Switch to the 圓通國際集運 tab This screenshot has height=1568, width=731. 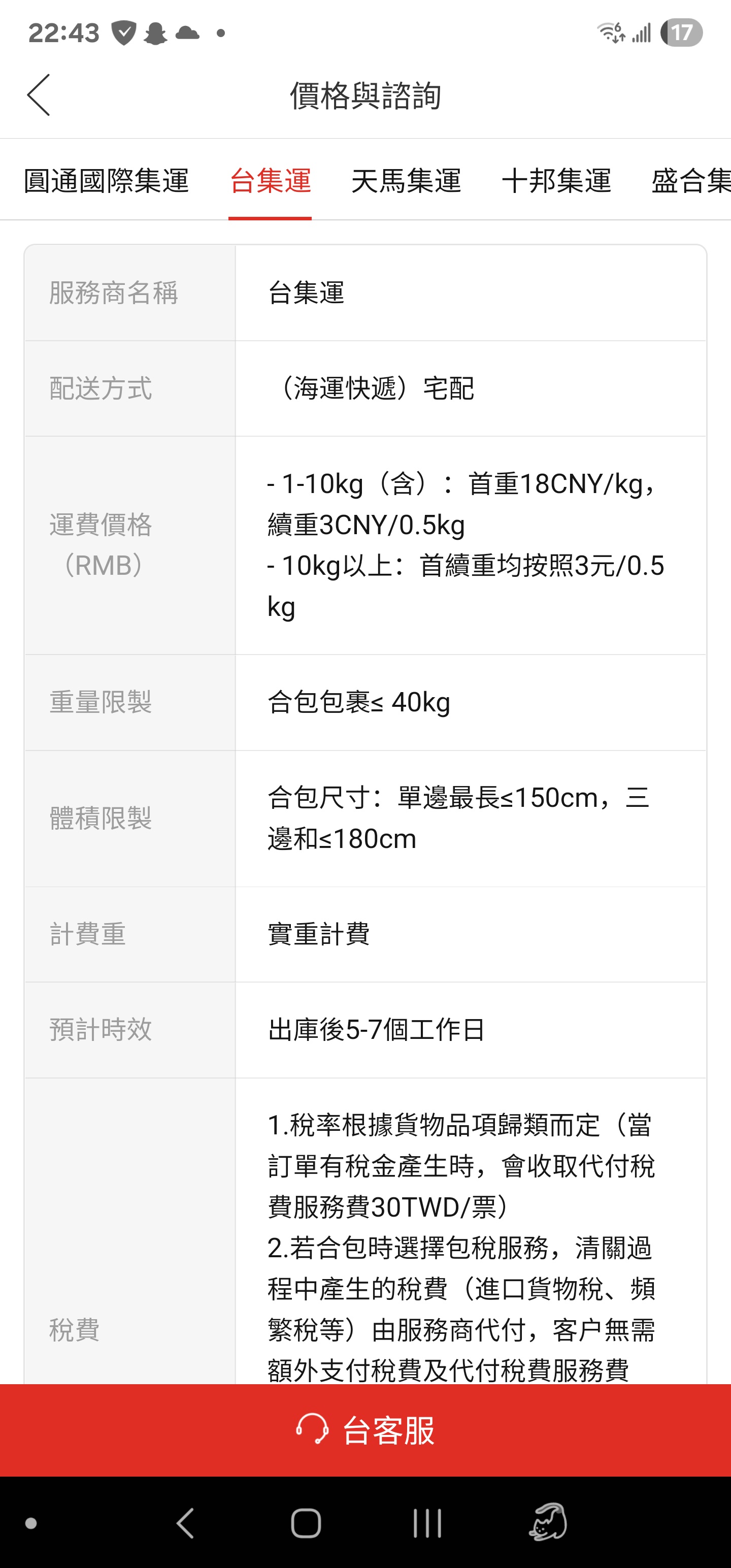[107, 181]
